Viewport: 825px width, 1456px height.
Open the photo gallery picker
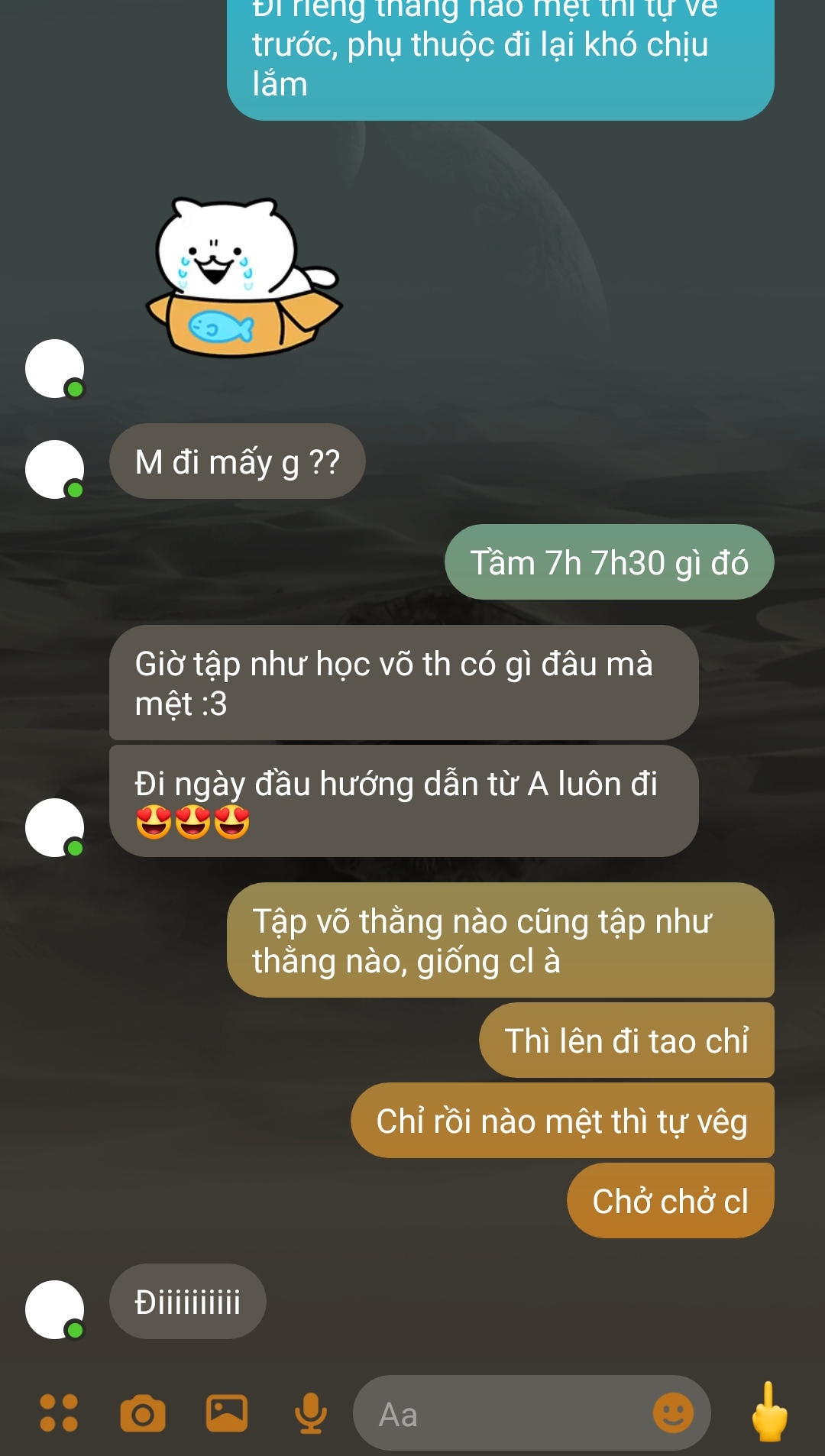[227, 1413]
